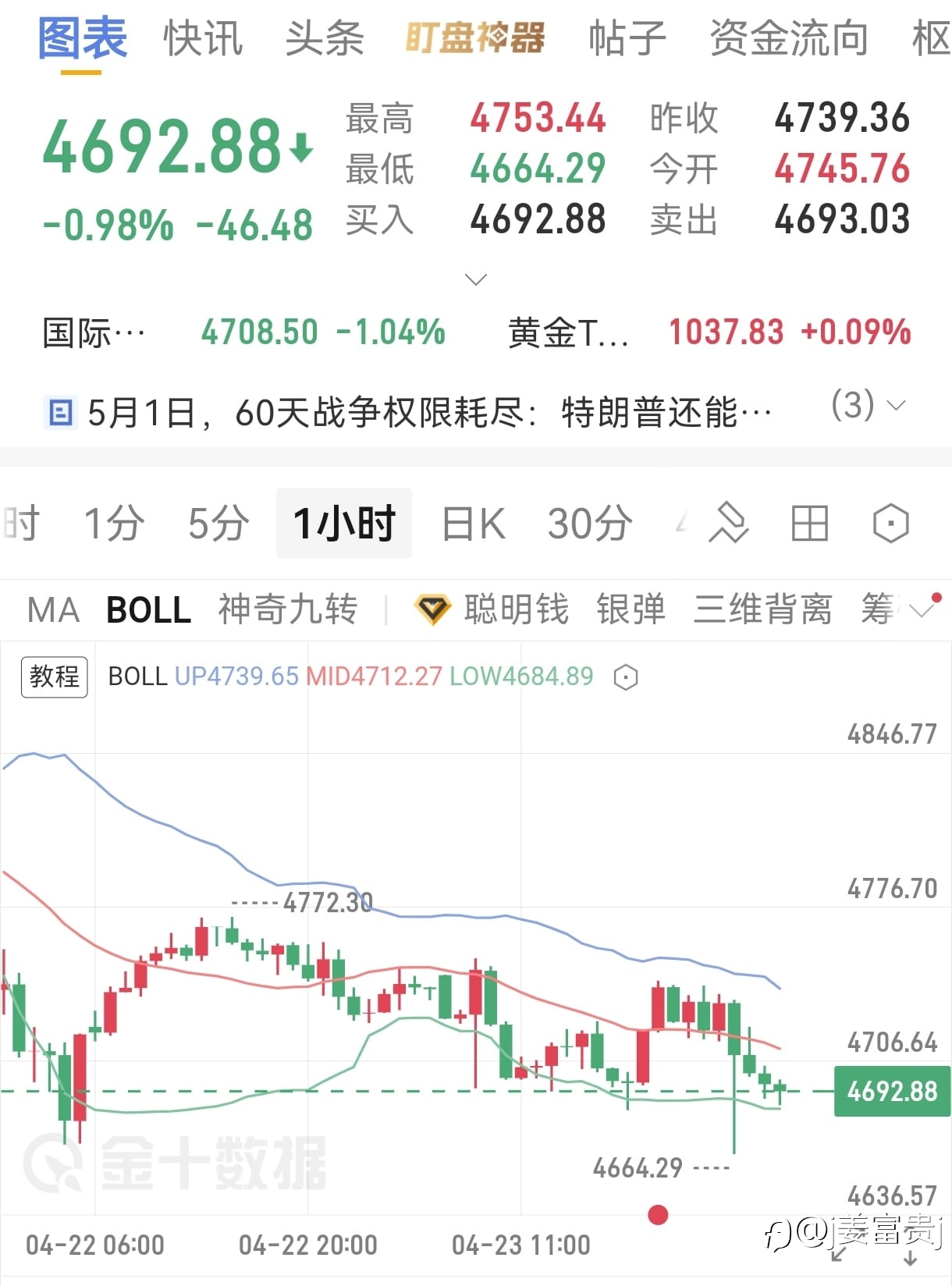Open the 盯盘神器 tab
Viewport: 952px width, 1286px height.
pyautogui.click(x=475, y=39)
